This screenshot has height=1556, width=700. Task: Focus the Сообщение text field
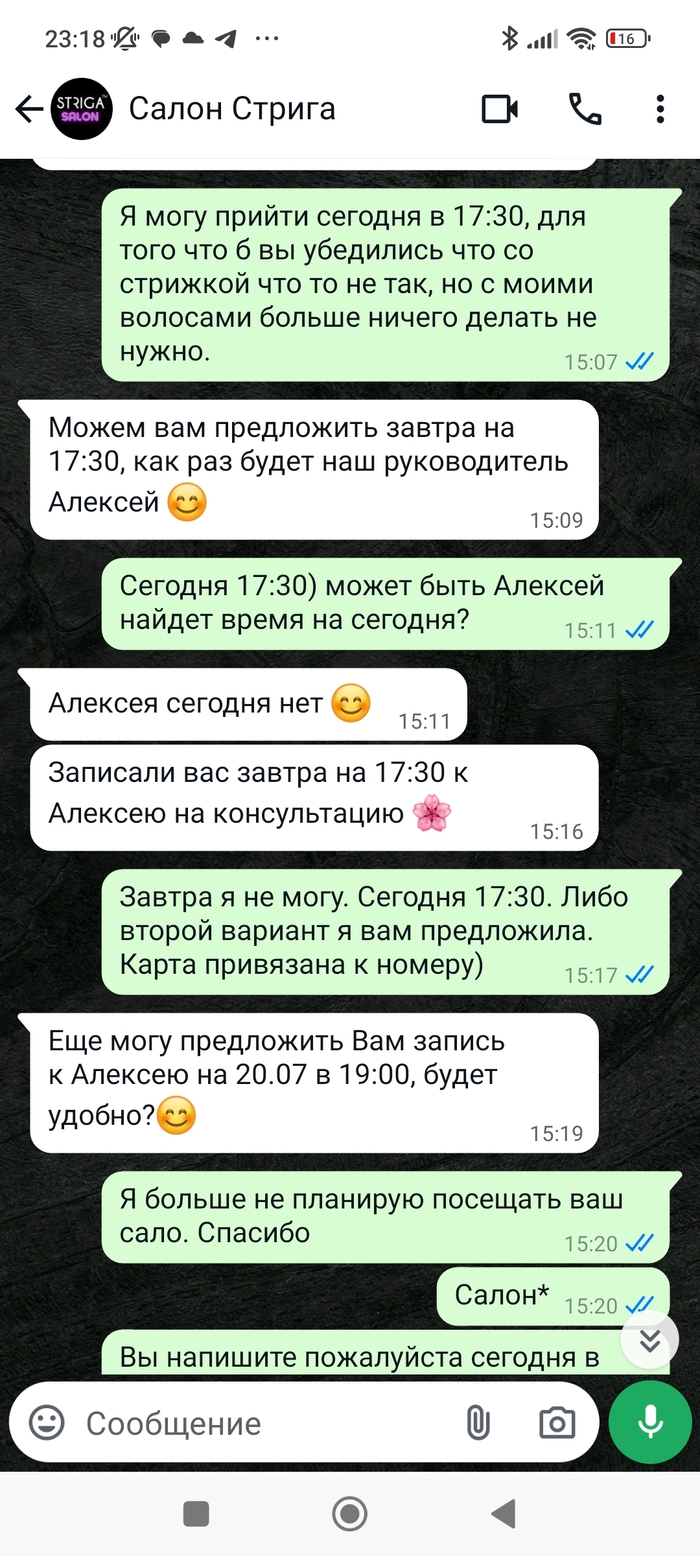click(x=260, y=1423)
